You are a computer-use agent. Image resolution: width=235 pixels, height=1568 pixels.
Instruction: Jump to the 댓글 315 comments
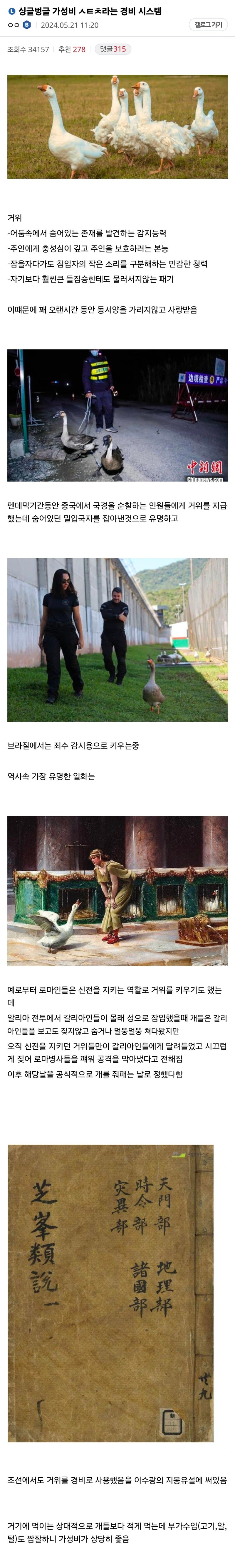click(113, 49)
